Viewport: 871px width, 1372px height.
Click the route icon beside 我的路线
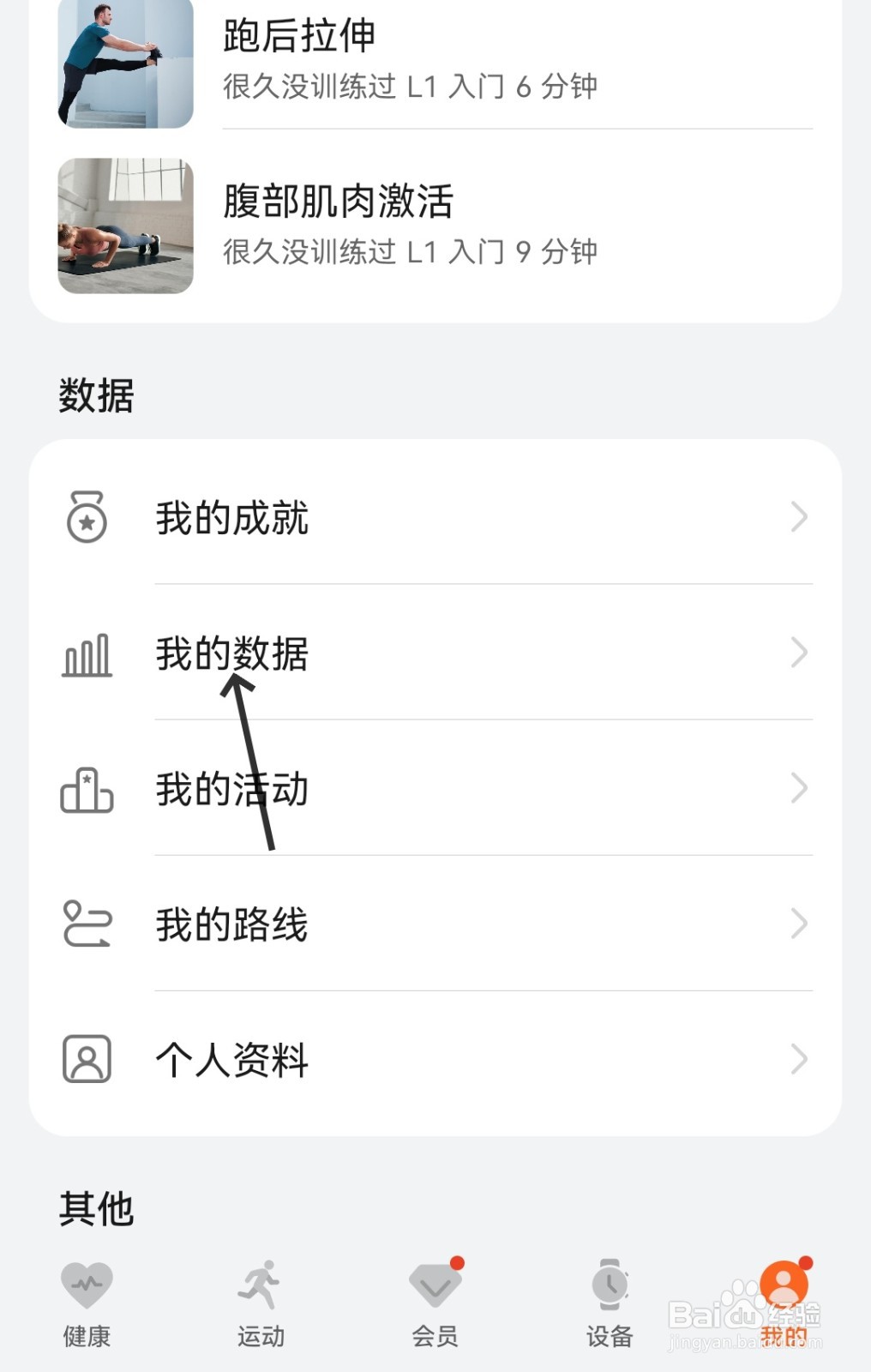[85, 924]
